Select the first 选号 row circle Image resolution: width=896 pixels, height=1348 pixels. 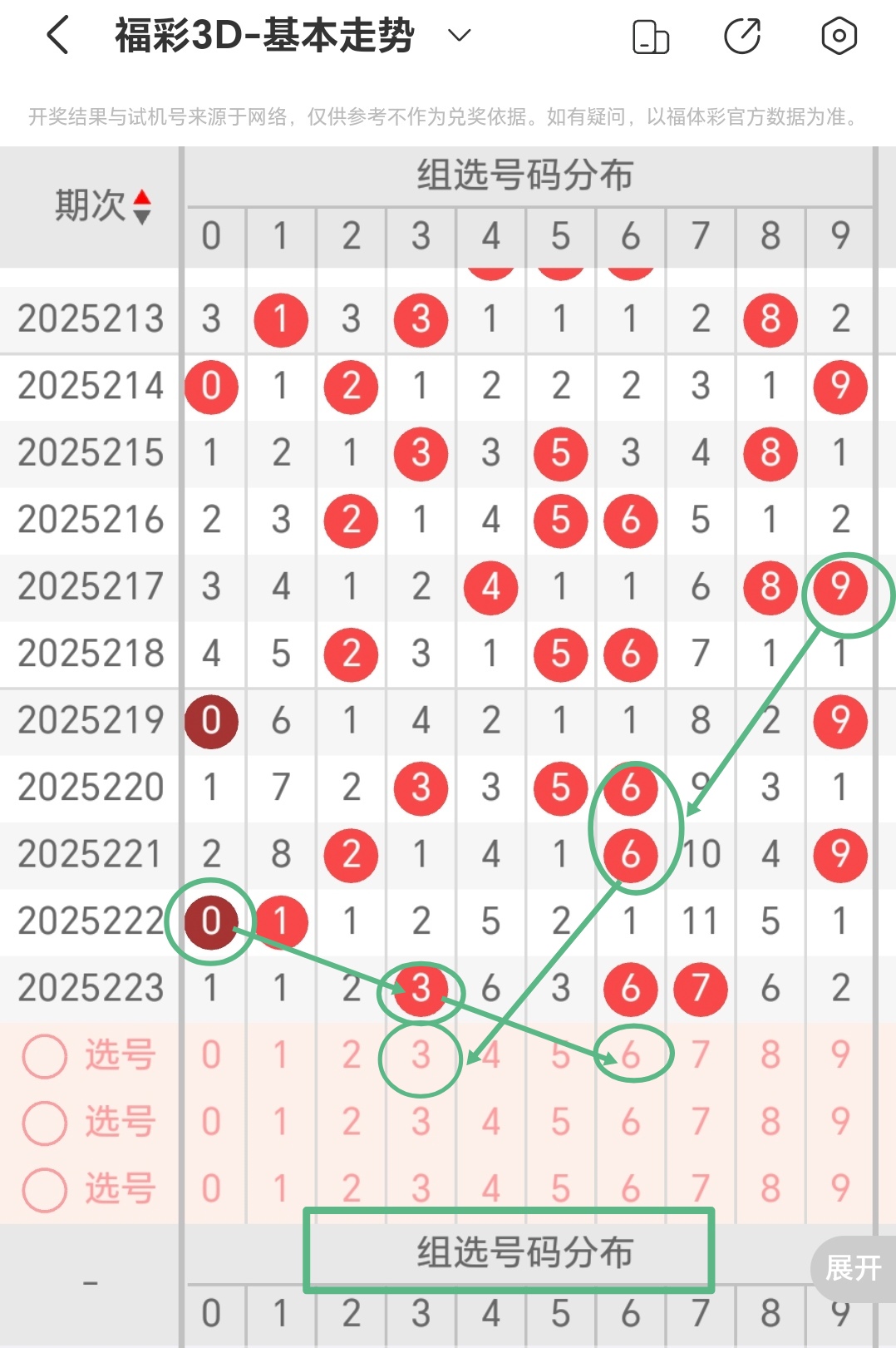pos(45,1054)
